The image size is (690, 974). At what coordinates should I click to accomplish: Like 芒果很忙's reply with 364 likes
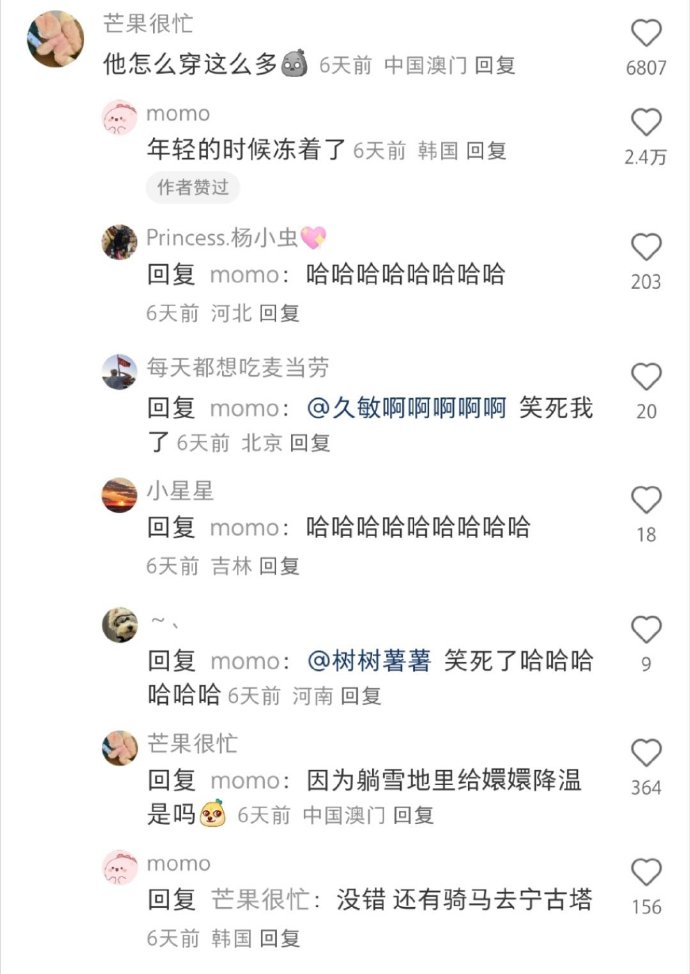(x=647, y=753)
